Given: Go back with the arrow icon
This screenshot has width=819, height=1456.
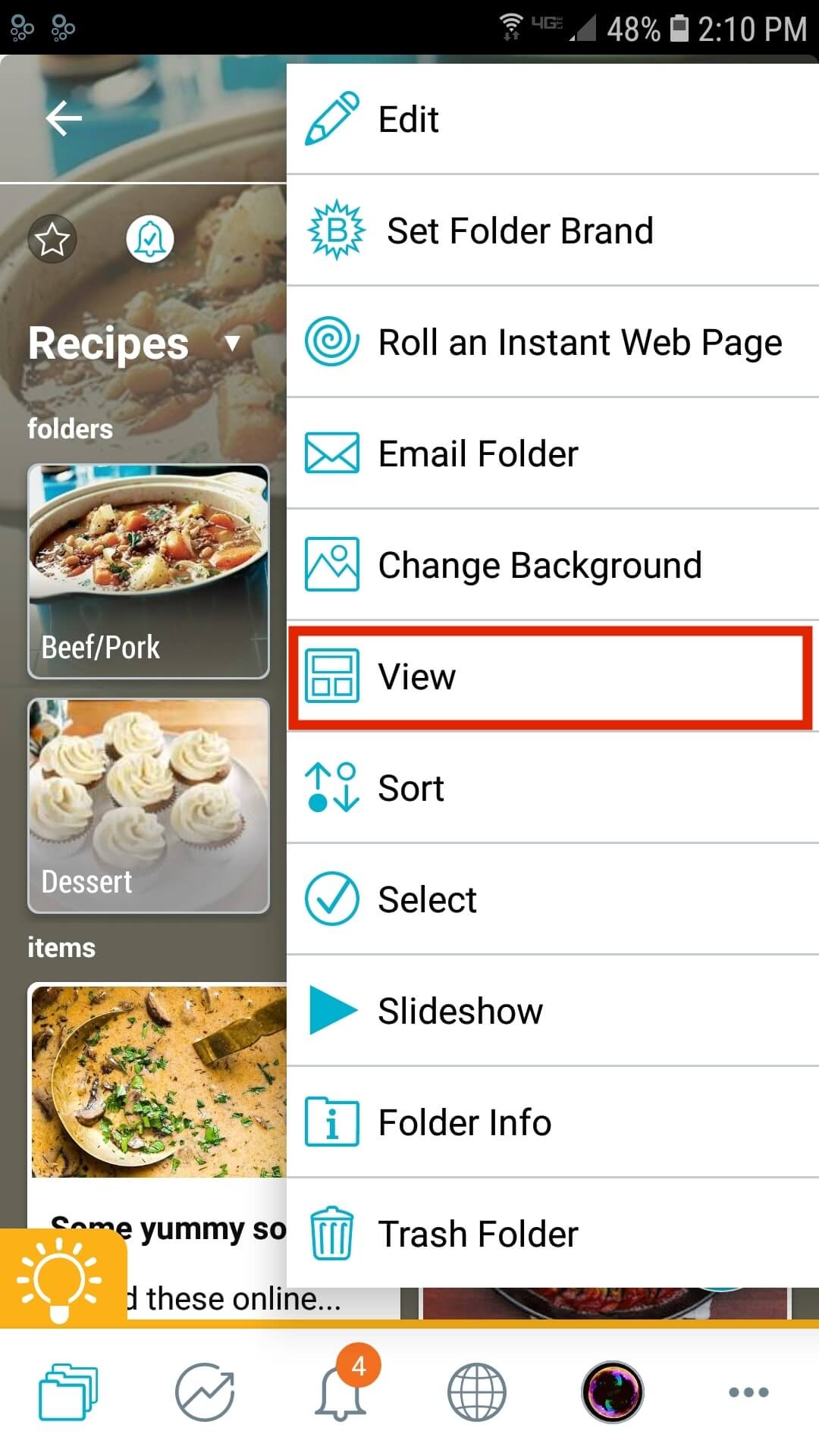Looking at the screenshot, I should pyautogui.click(x=64, y=118).
